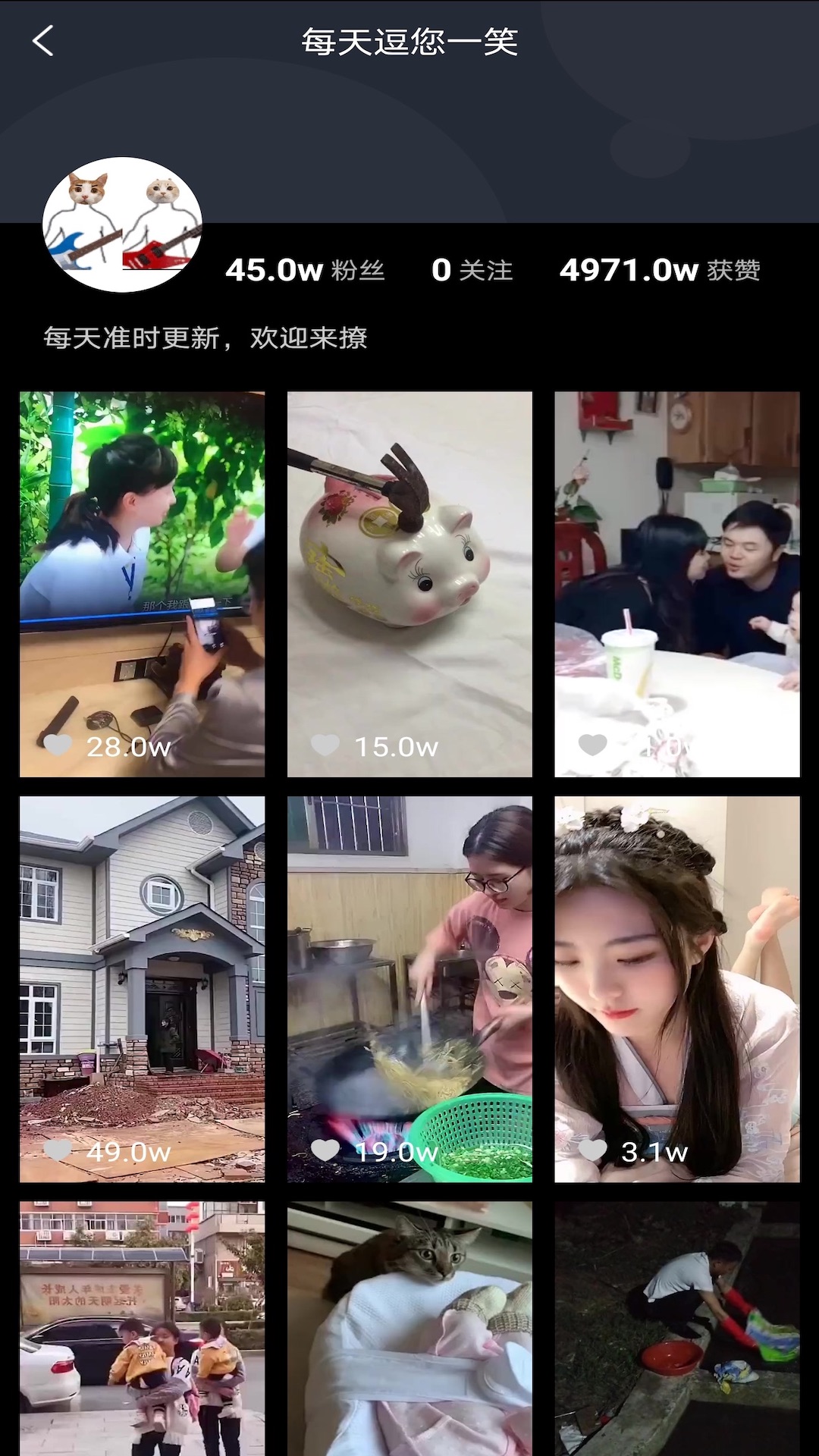Open the video of women carrying children
The image size is (819, 1456).
pos(142,1327)
